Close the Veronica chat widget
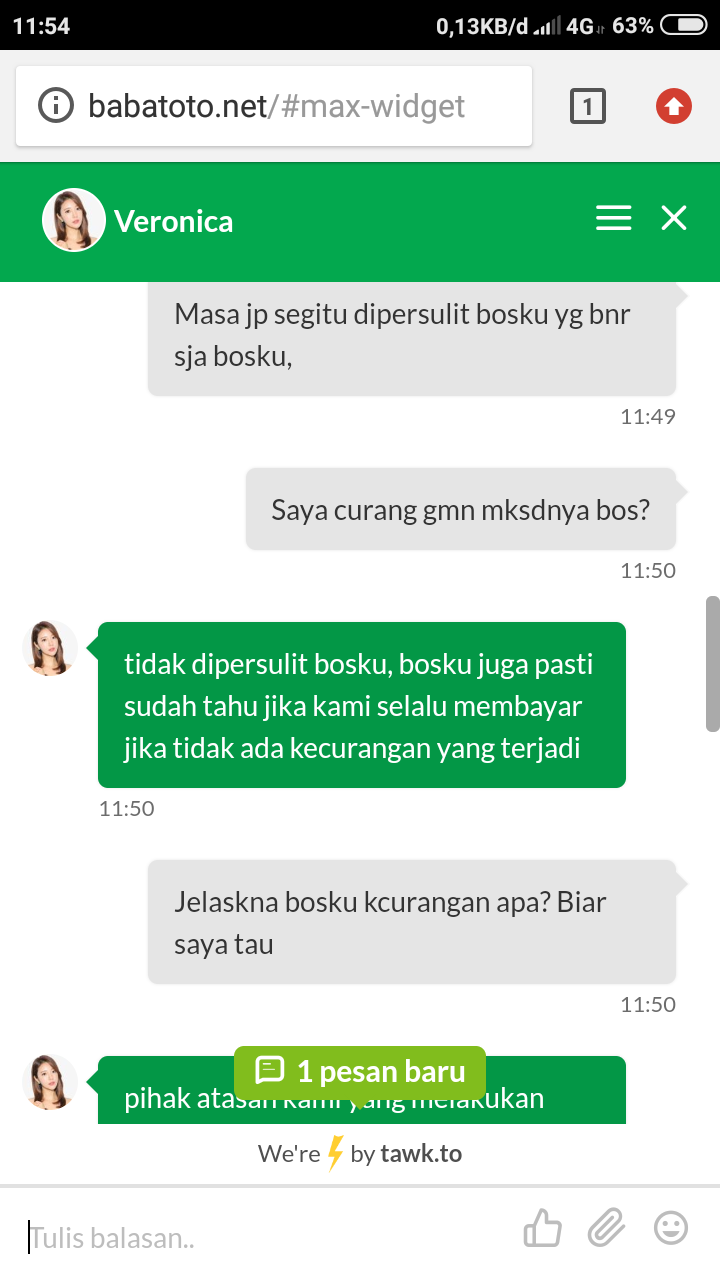This screenshot has width=720, height=1280. pyautogui.click(x=674, y=219)
